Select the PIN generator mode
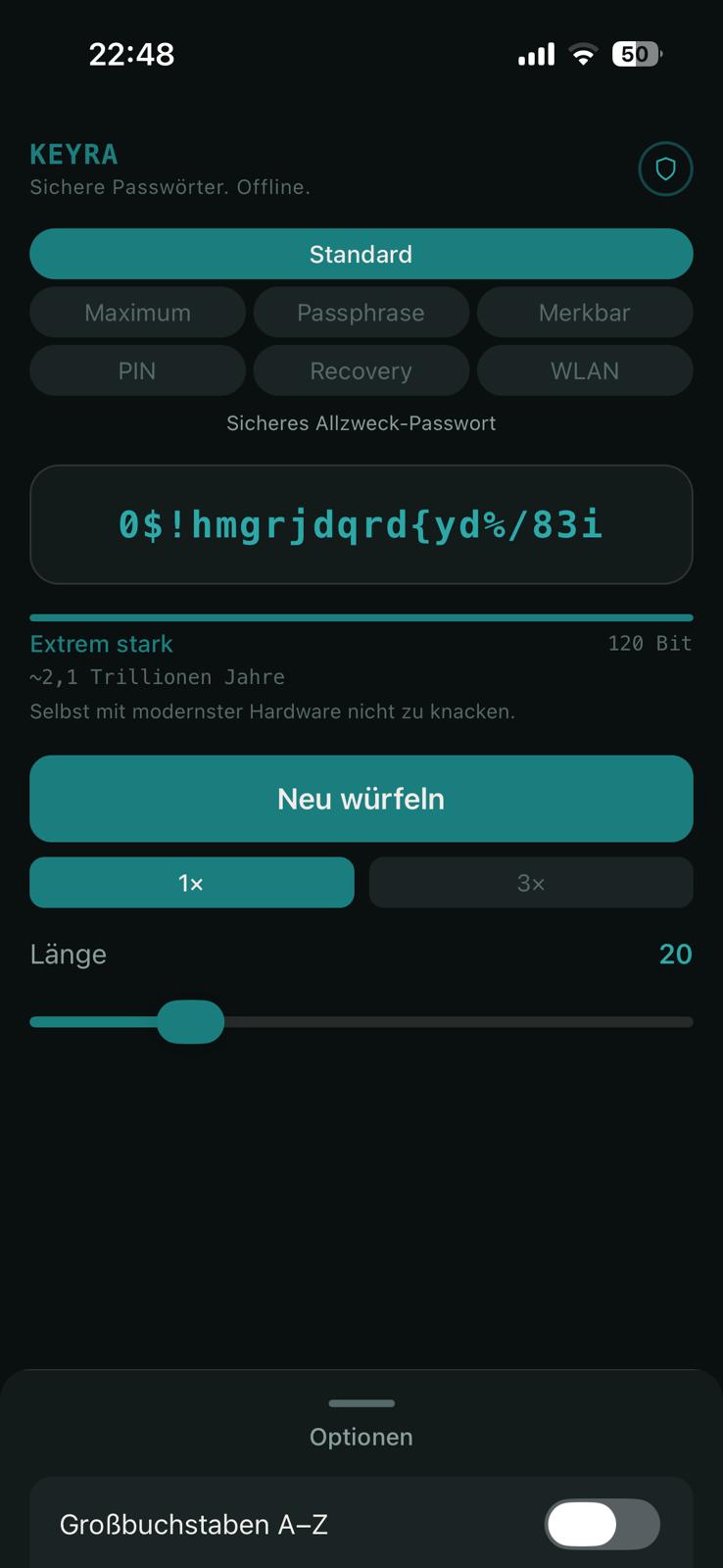723x1568 pixels. pyautogui.click(x=137, y=370)
